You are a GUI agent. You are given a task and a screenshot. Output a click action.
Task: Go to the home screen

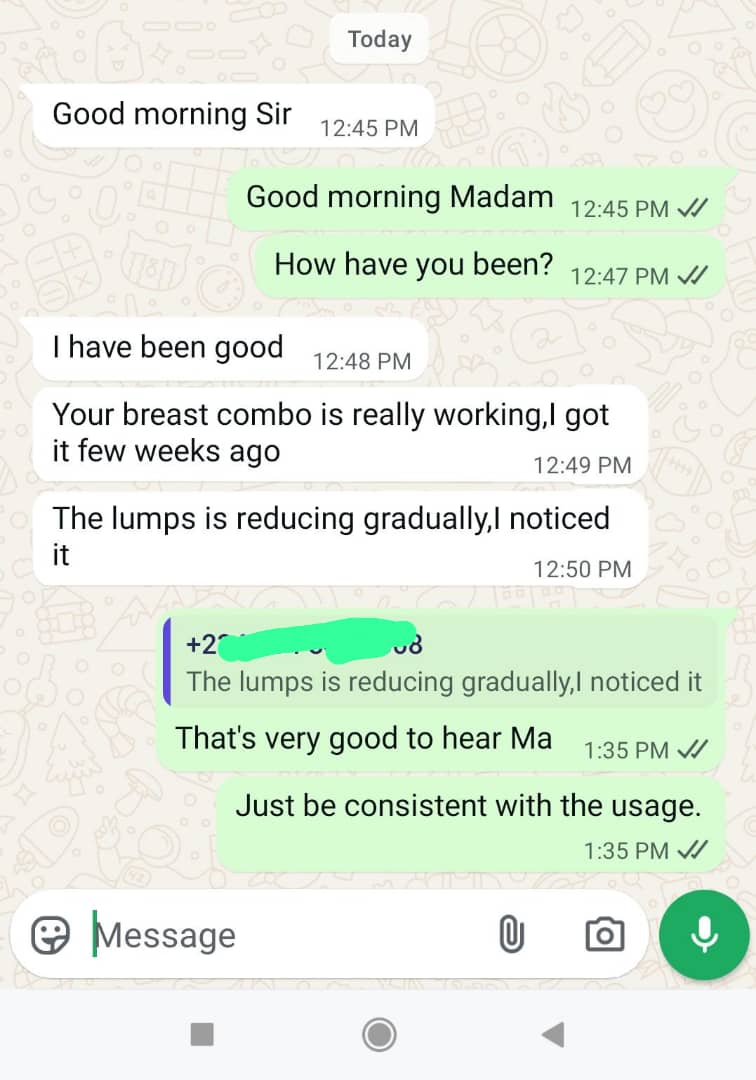(x=379, y=1034)
